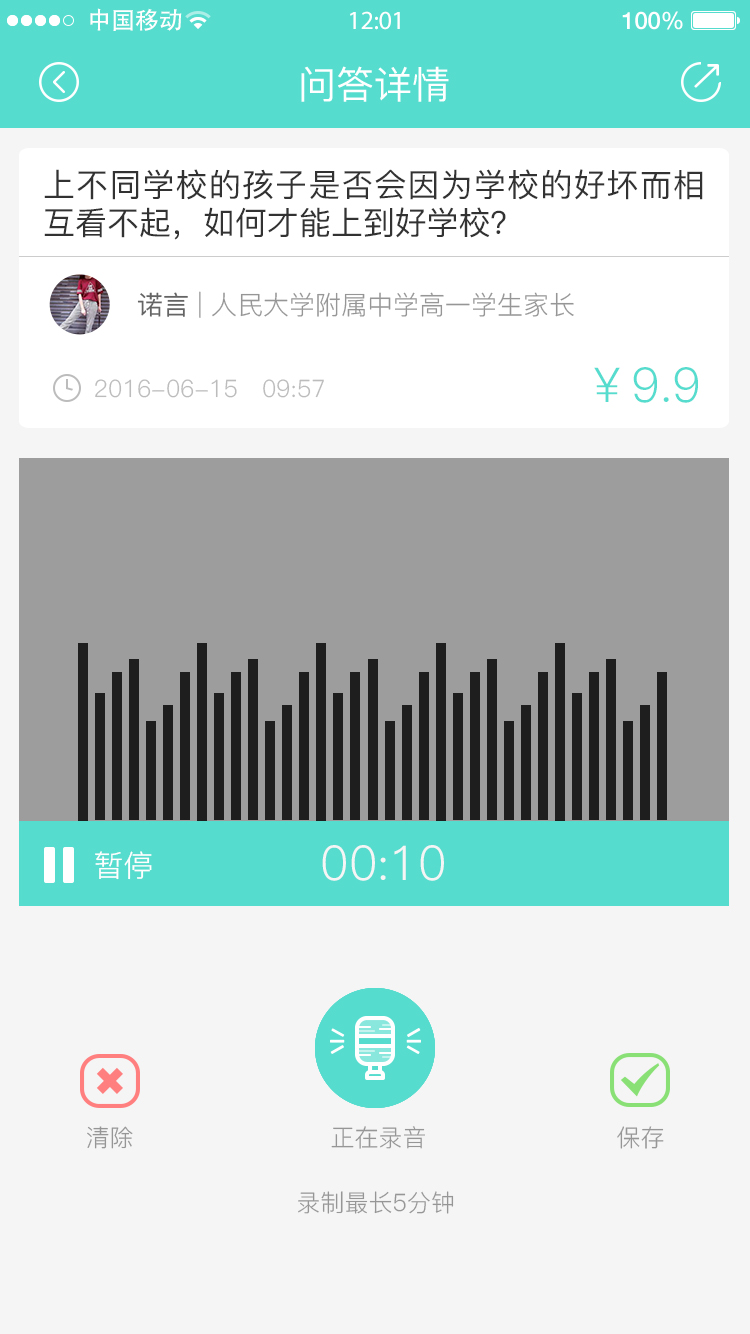Open 诺言's profile avatar
The height and width of the screenshot is (1334, 750).
tap(80, 304)
